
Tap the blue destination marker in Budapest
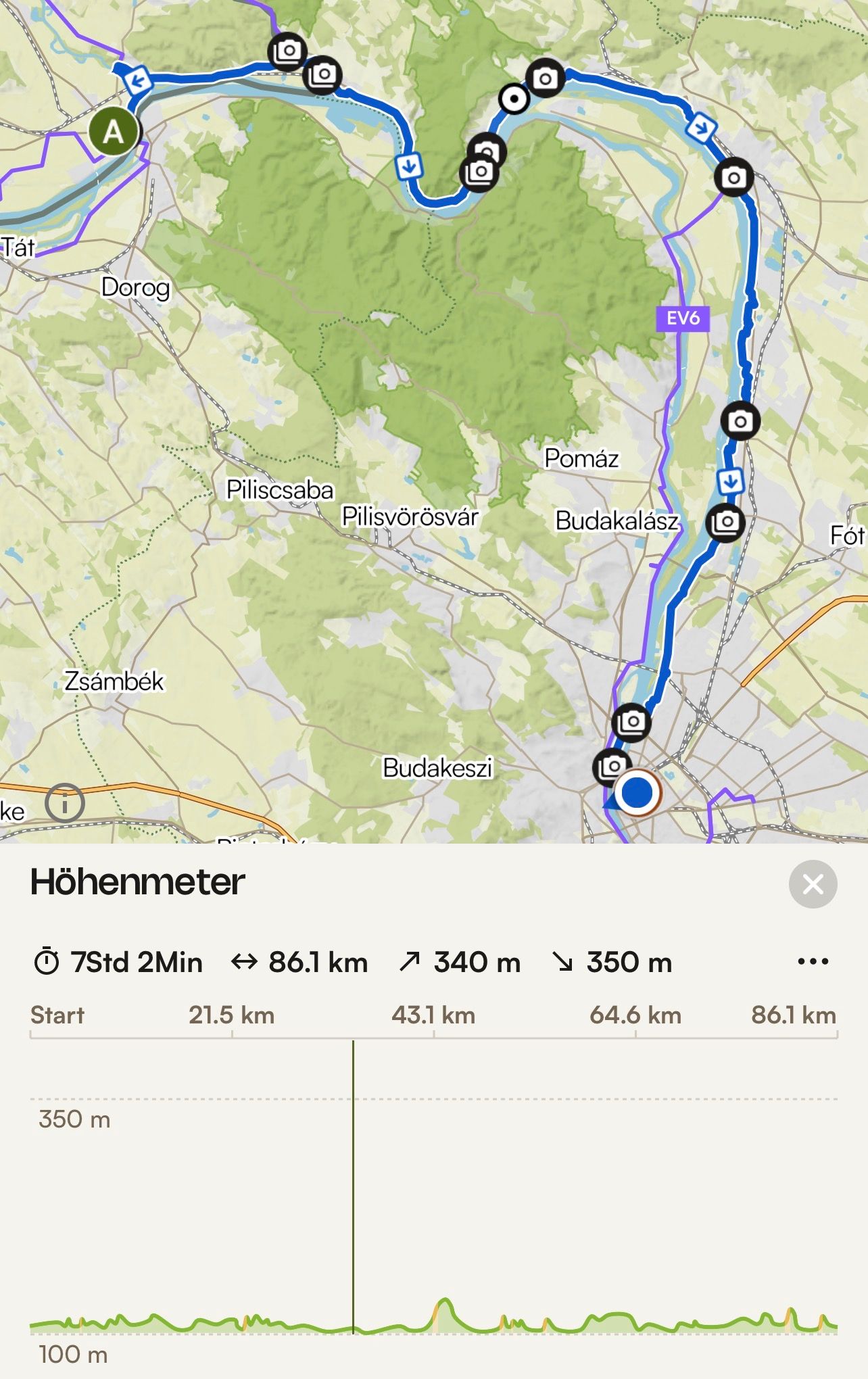coord(637,793)
